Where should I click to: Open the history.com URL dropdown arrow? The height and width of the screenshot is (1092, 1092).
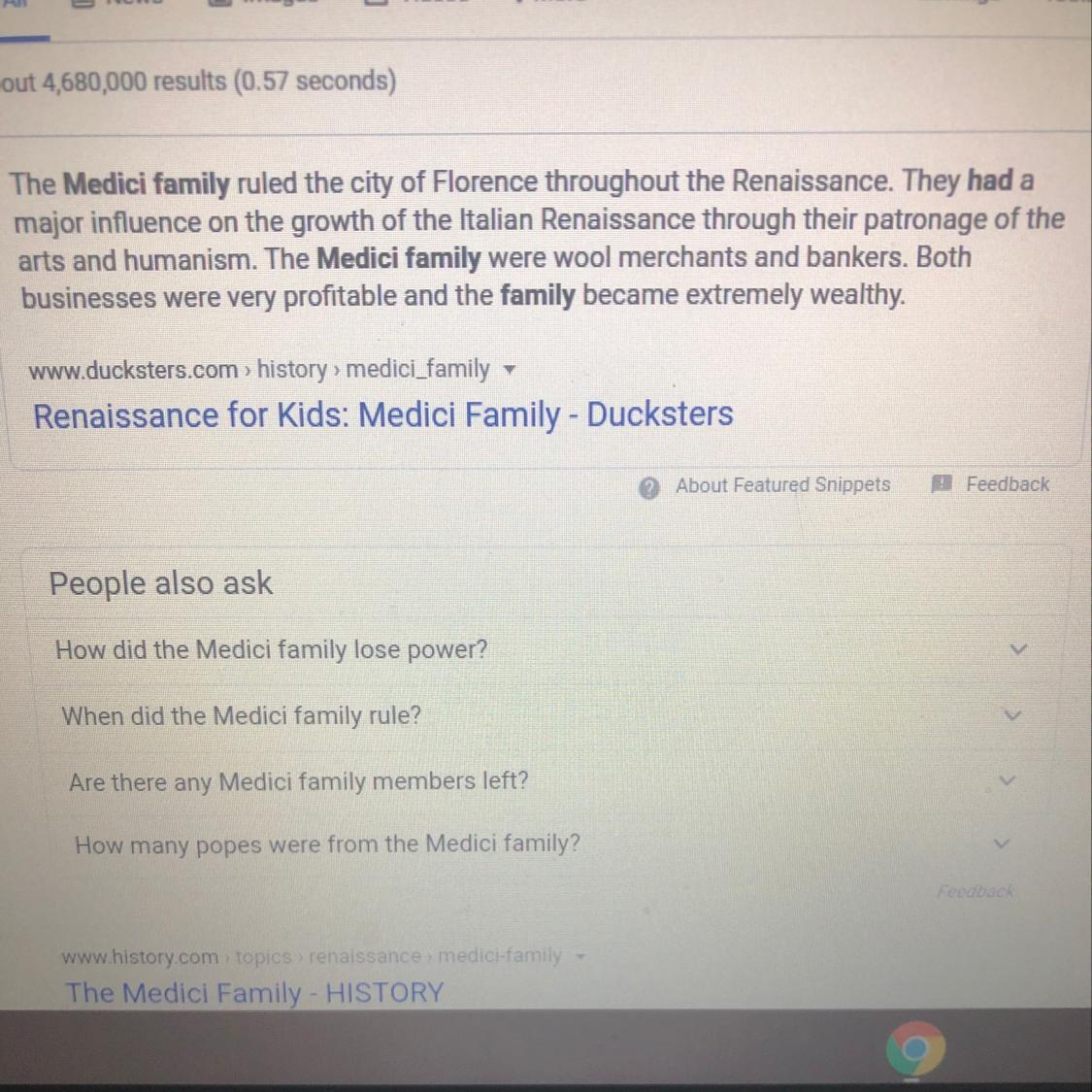pos(579,956)
